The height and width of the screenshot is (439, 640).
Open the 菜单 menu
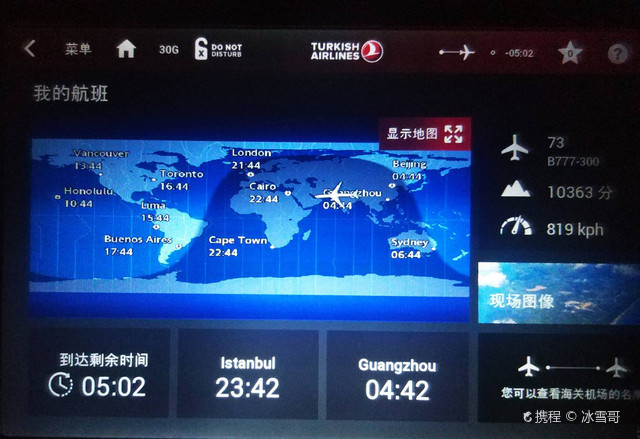[78, 49]
